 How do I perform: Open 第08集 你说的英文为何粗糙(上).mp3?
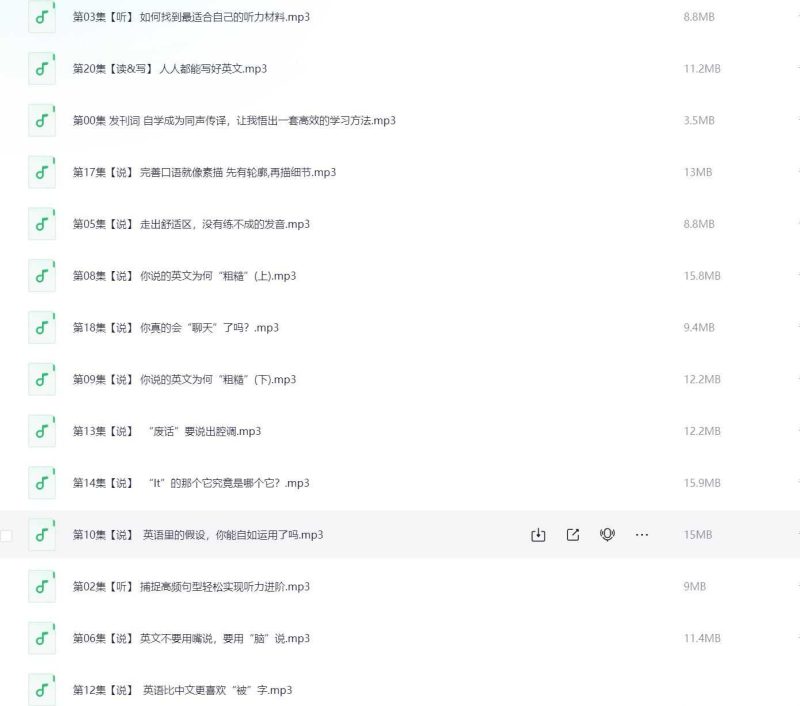[184, 276]
